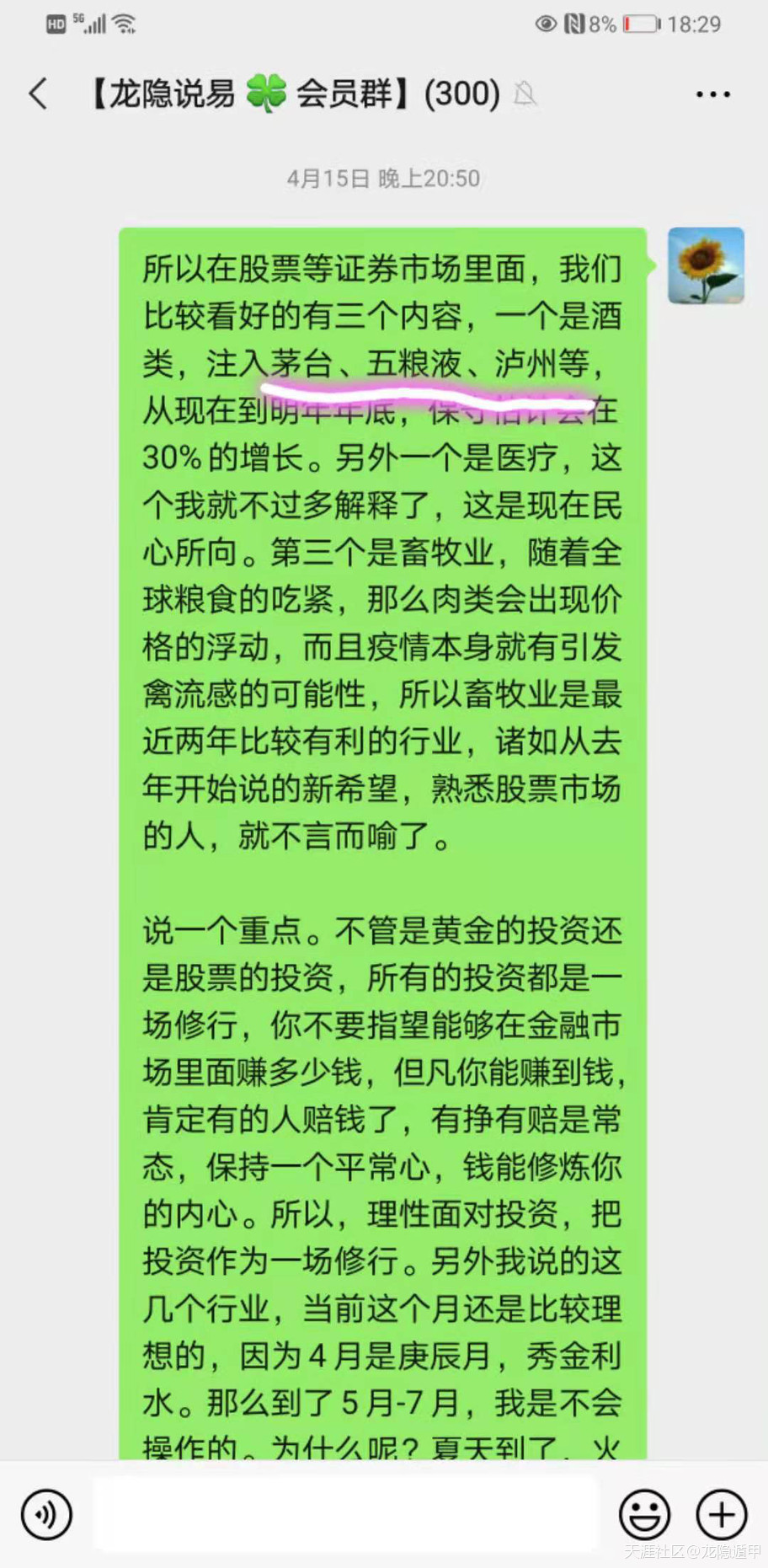Focus the message text field
The image size is (768, 1568).
(345, 1514)
